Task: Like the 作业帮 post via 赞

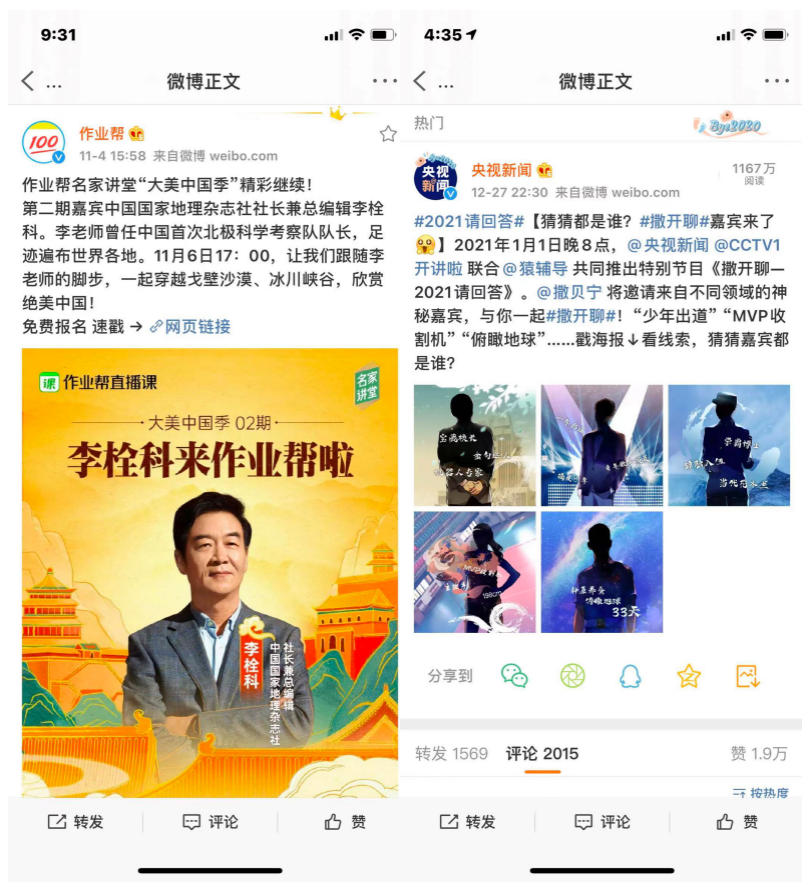Action: point(345,821)
